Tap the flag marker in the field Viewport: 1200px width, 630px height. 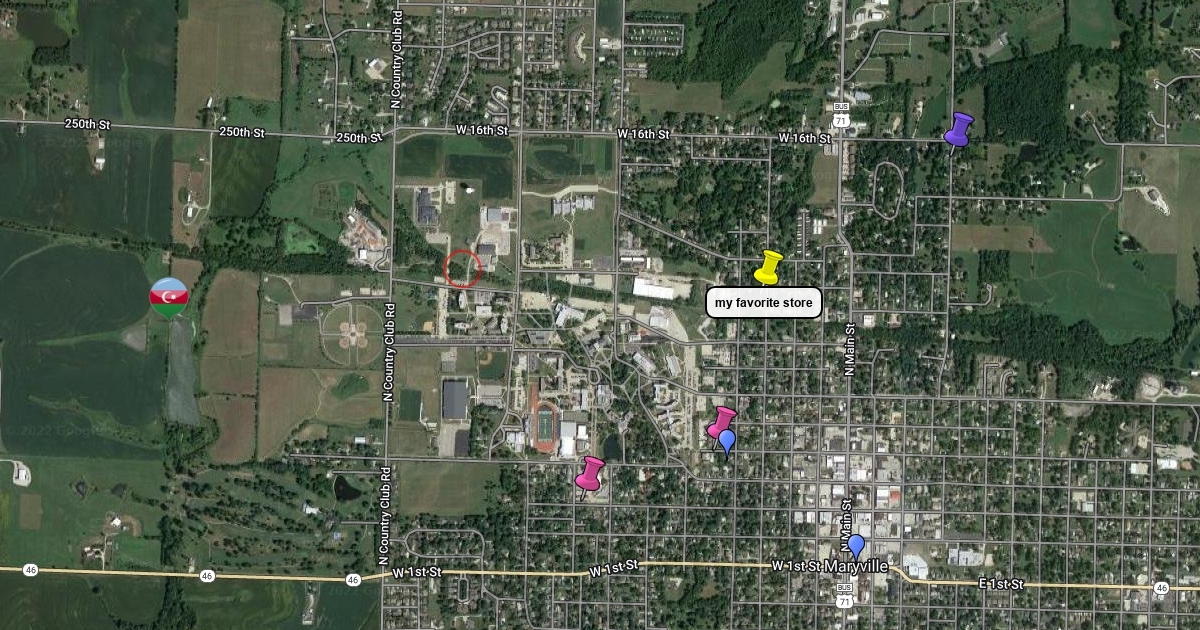point(168,298)
